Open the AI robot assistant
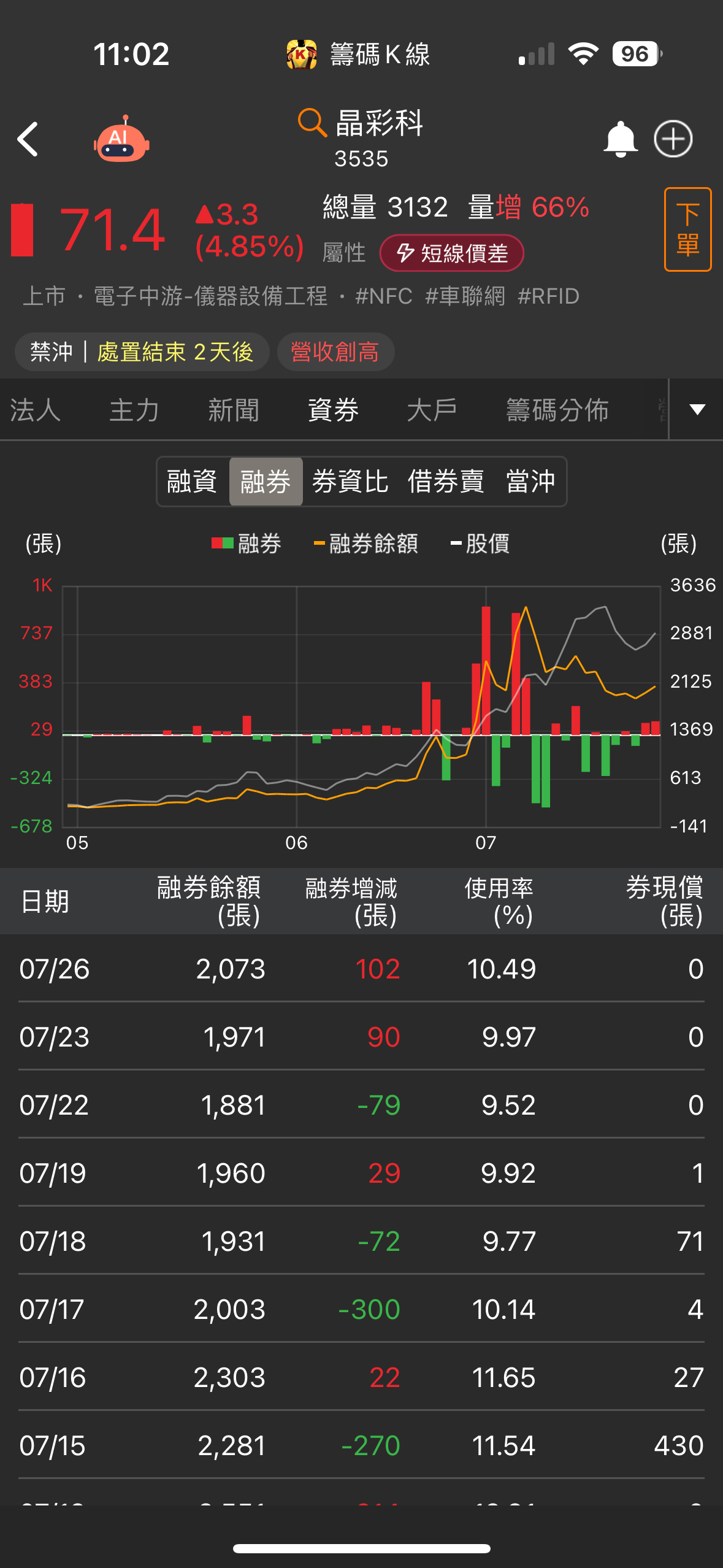 coord(121,139)
